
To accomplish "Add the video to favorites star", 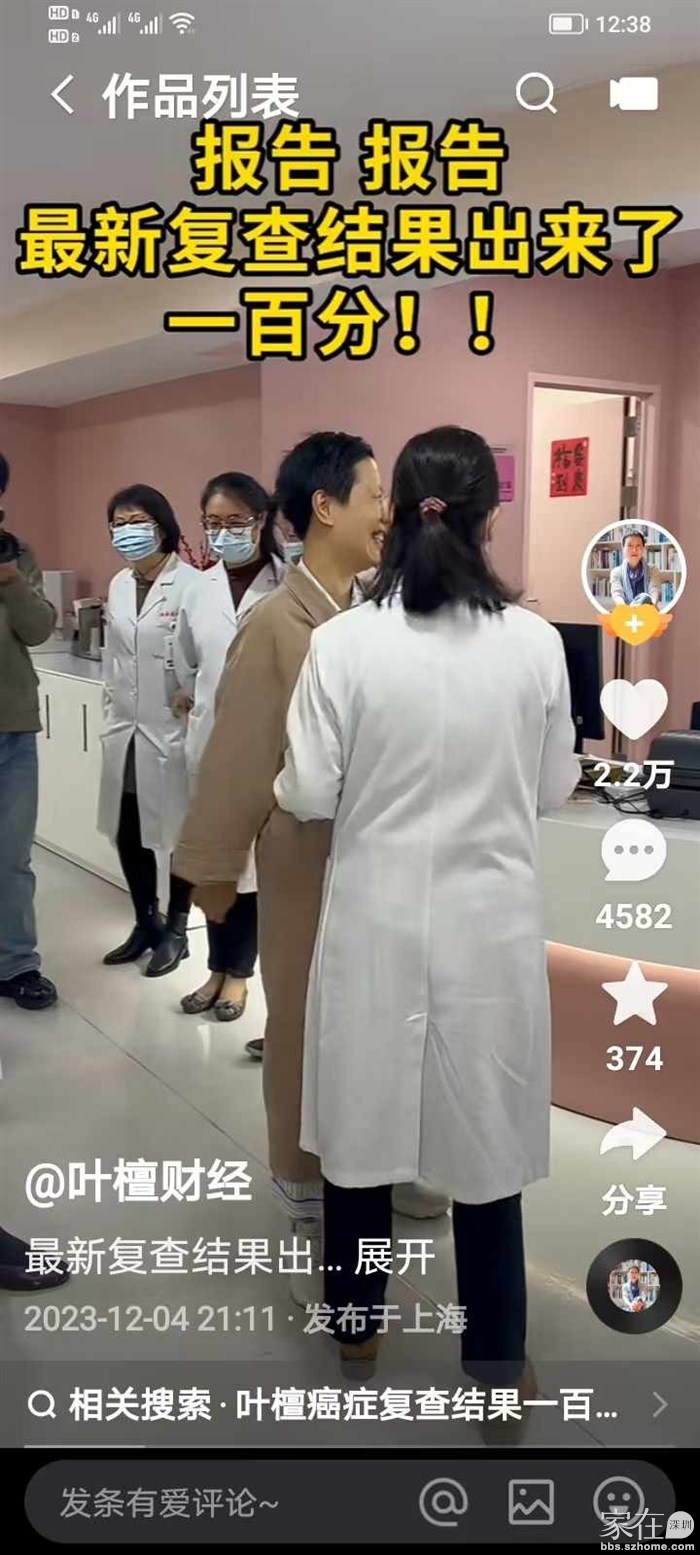I will 634,994.
